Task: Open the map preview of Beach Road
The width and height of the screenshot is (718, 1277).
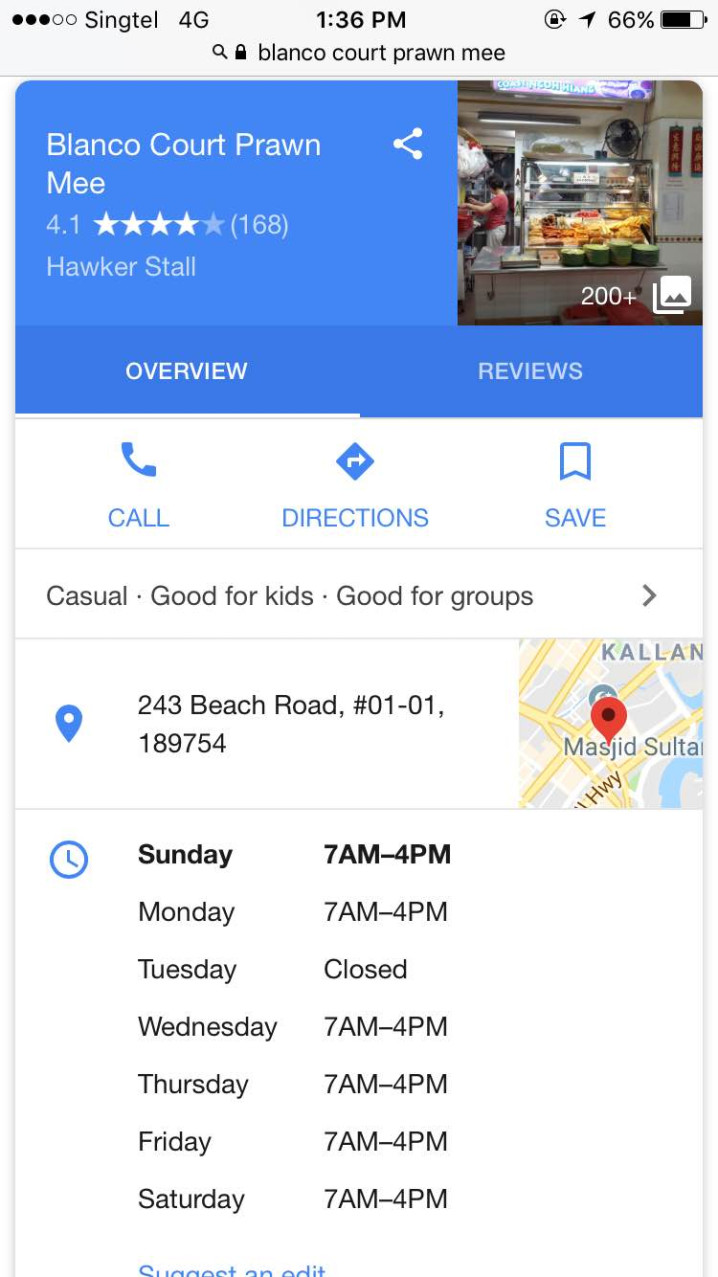Action: point(610,723)
